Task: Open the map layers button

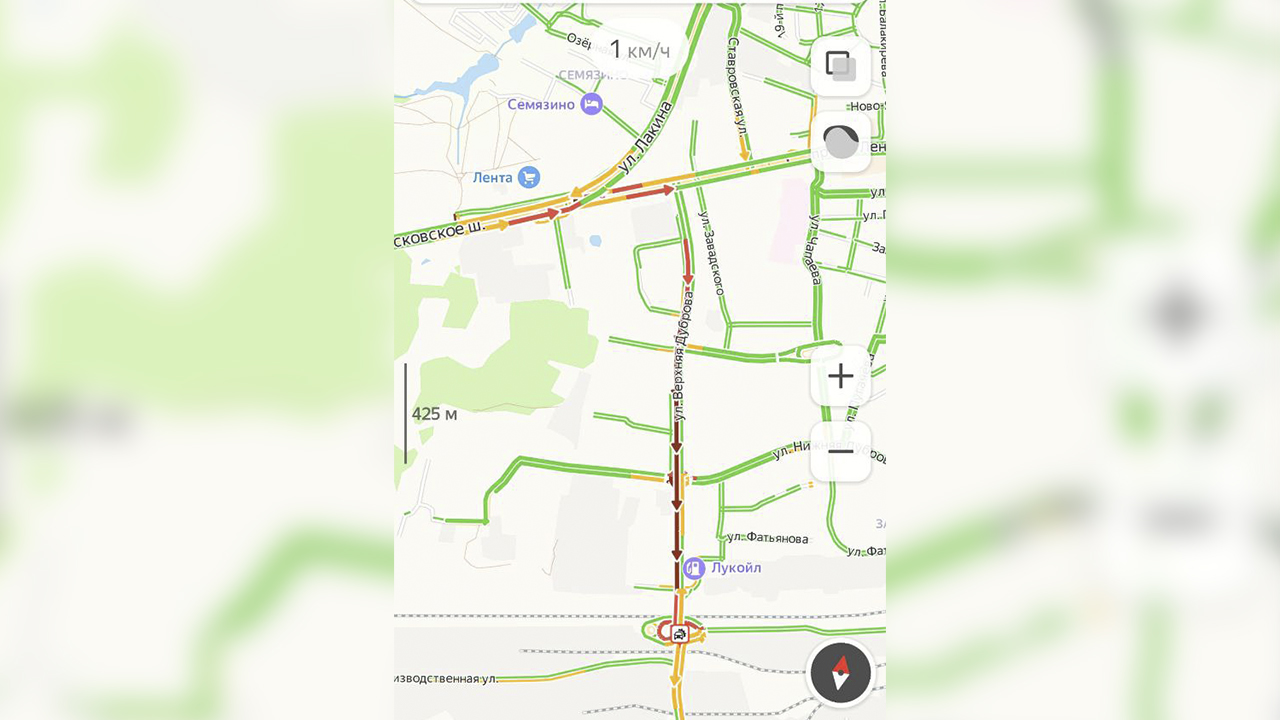Action: click(x=840, y=66)
